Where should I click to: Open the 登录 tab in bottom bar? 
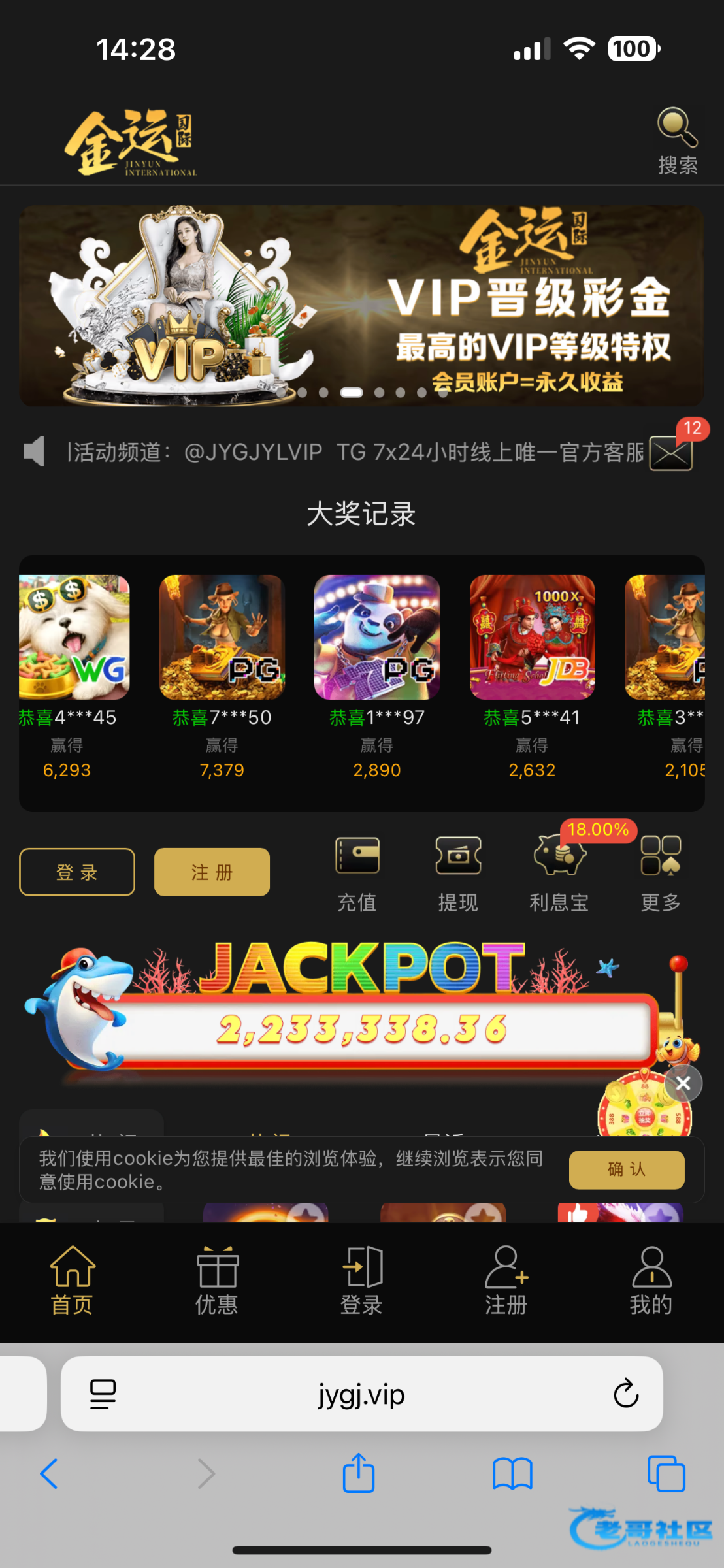361,1281
